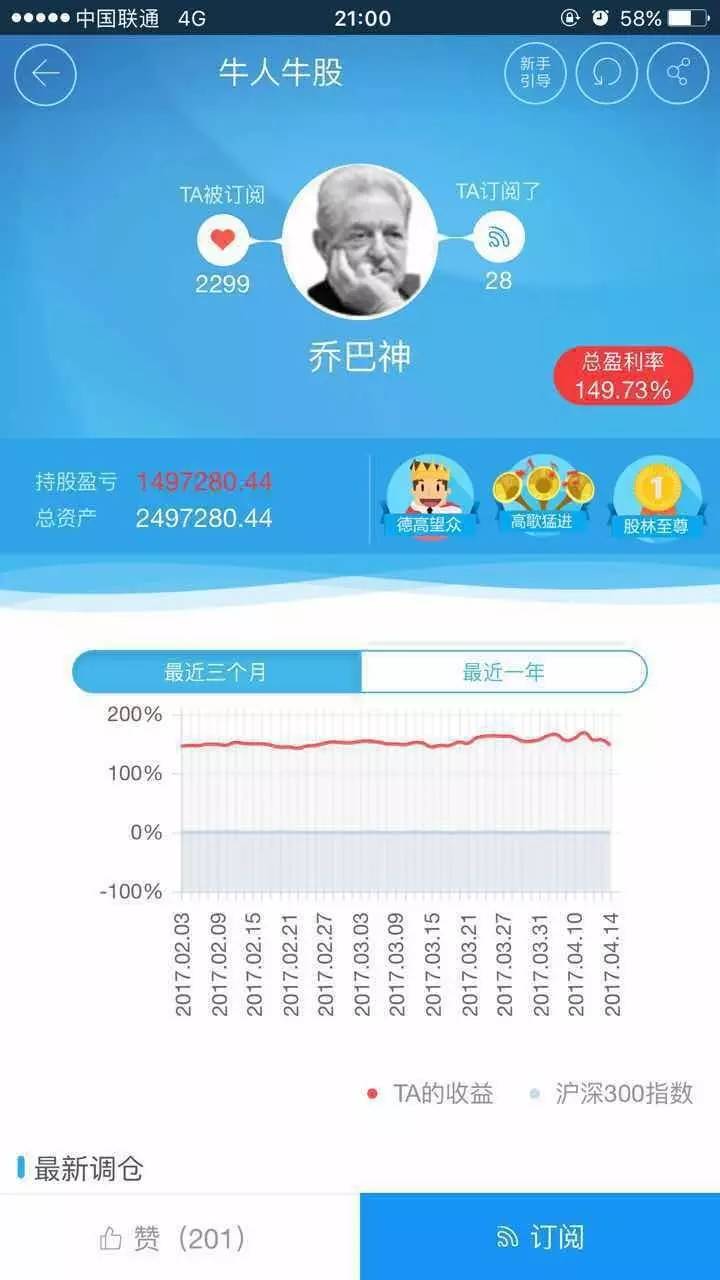This screenshot has width=720, height=1280.
Task: Tap the refresh icon in the header
Action: (x=608, y=73)
